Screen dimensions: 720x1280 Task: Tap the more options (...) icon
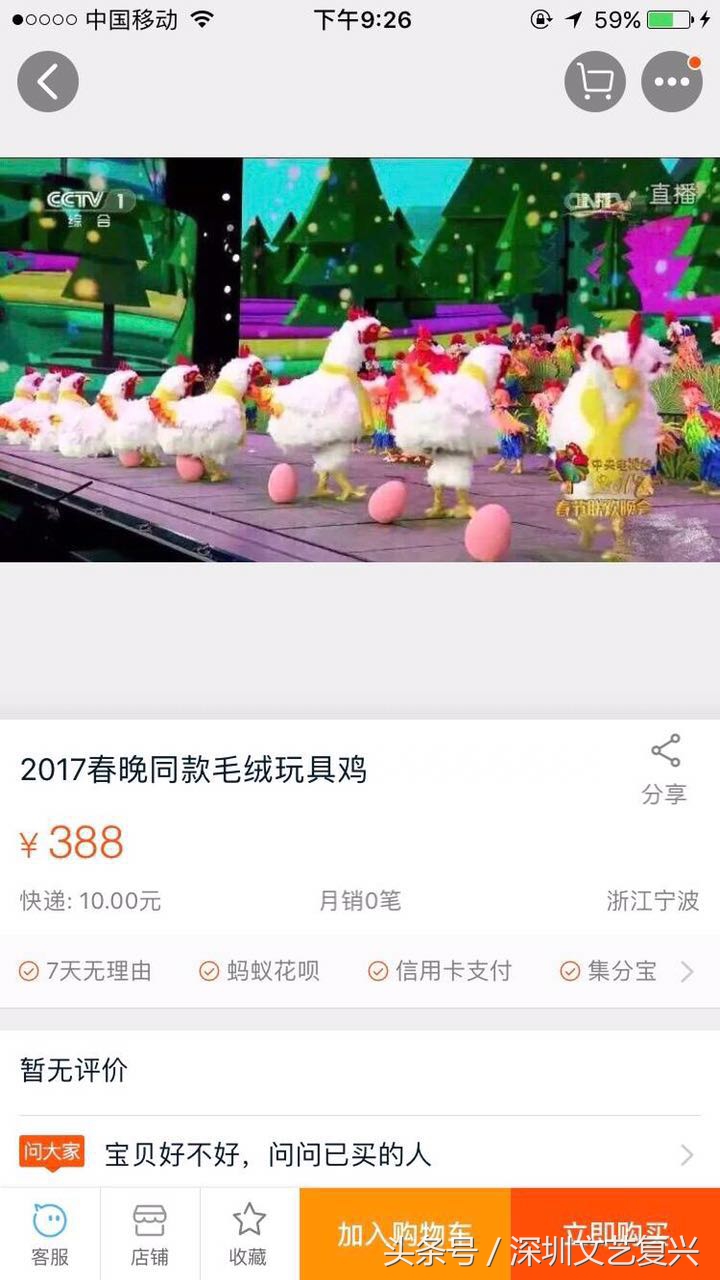point(671,82)
